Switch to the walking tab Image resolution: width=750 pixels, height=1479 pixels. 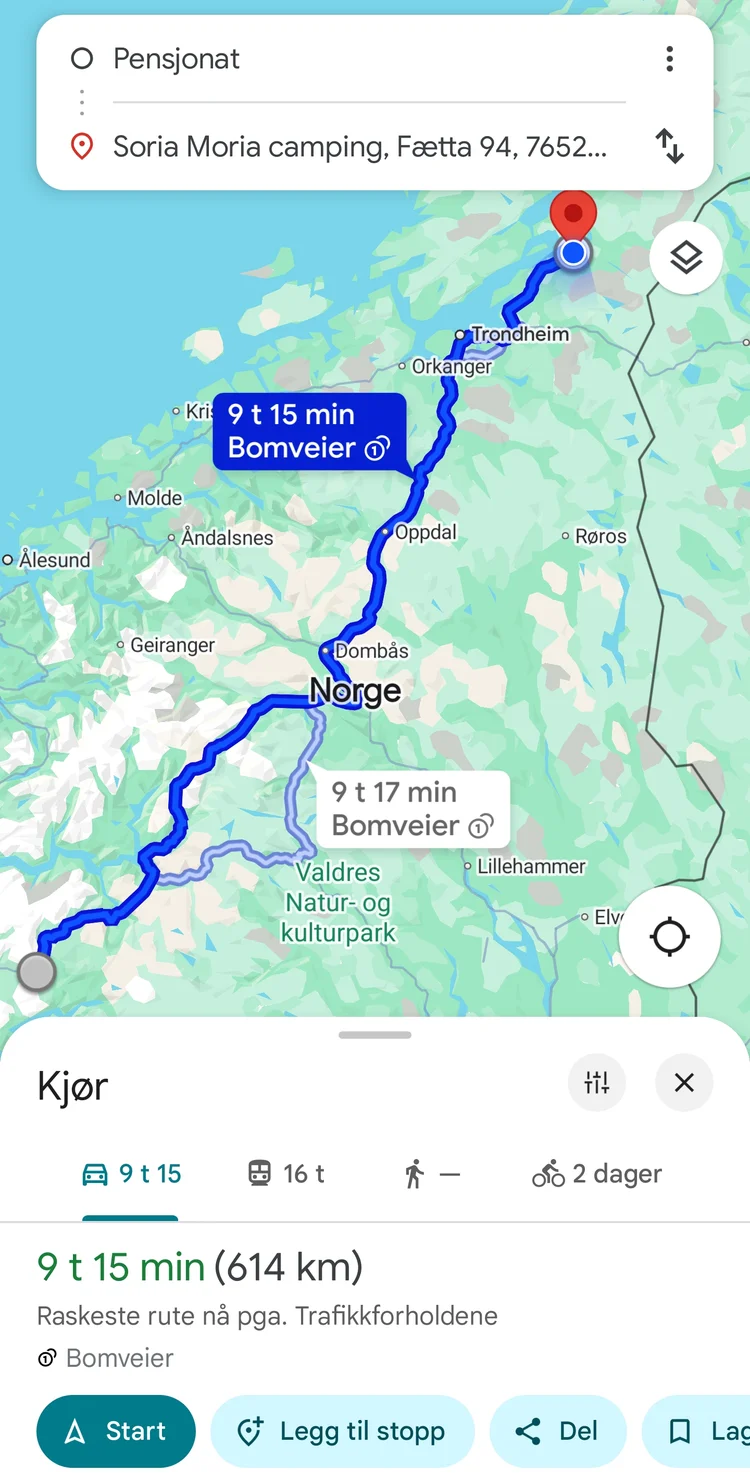(x=432, y=1174)
